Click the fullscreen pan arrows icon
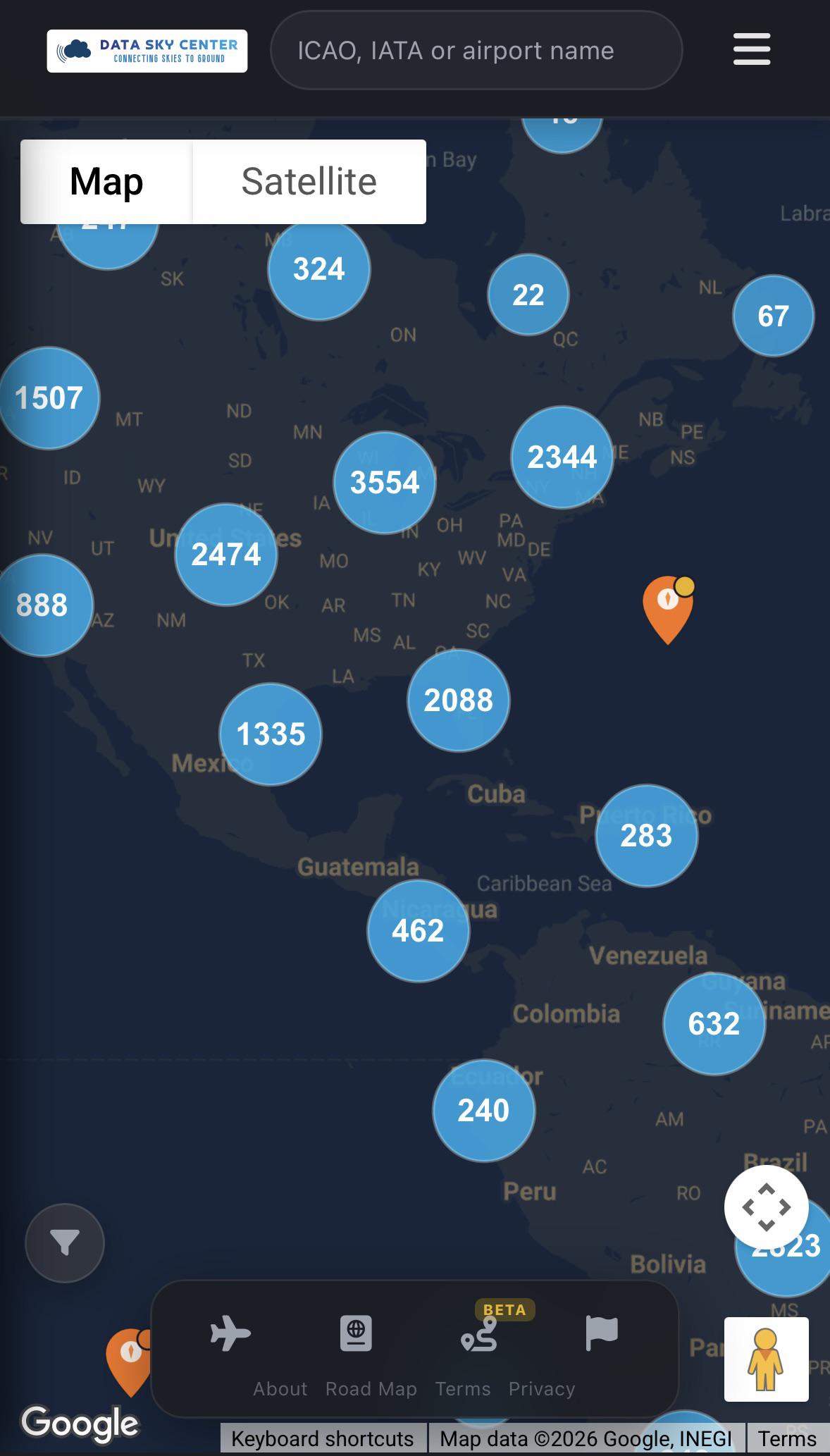 pyautogui.click(x=765, y=1207)
